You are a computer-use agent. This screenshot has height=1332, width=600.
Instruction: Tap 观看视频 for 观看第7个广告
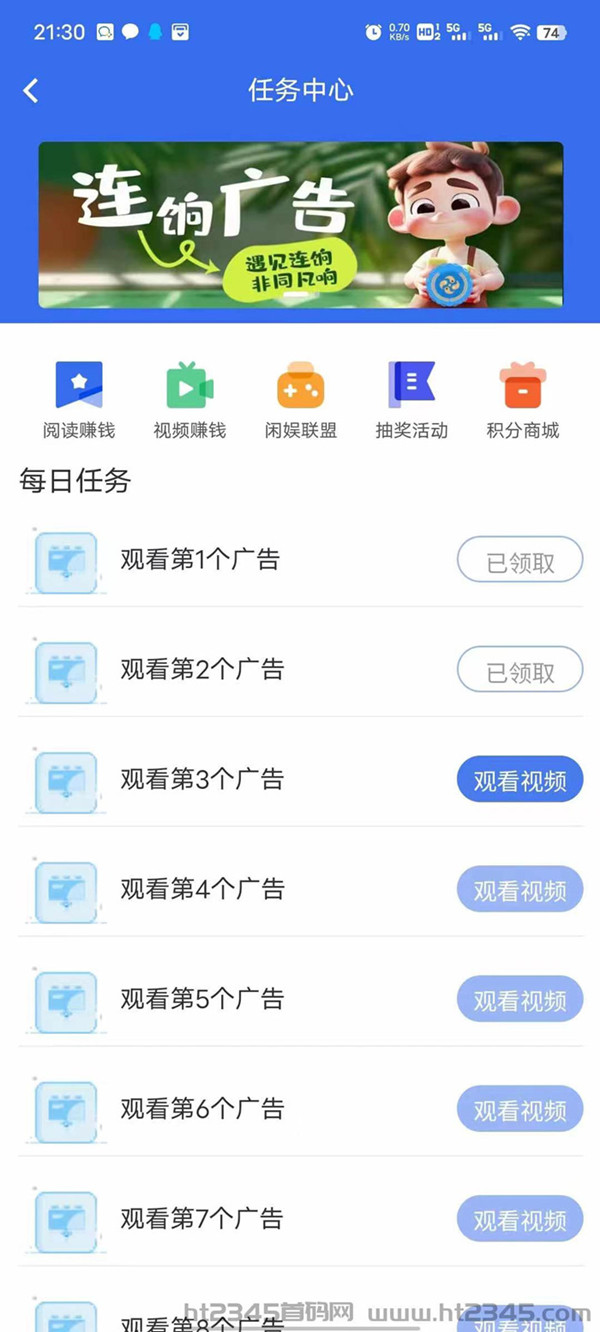click(520, 1220)
